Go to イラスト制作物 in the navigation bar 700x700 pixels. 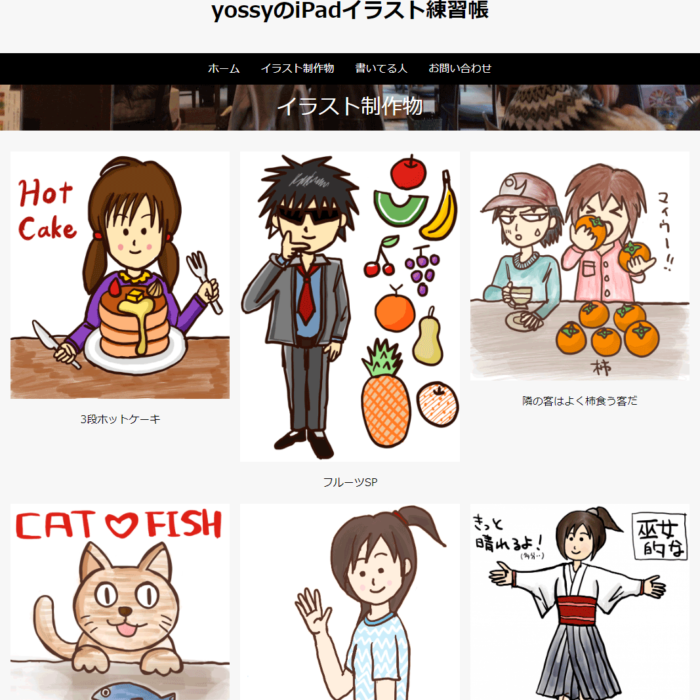click(297, 68)
